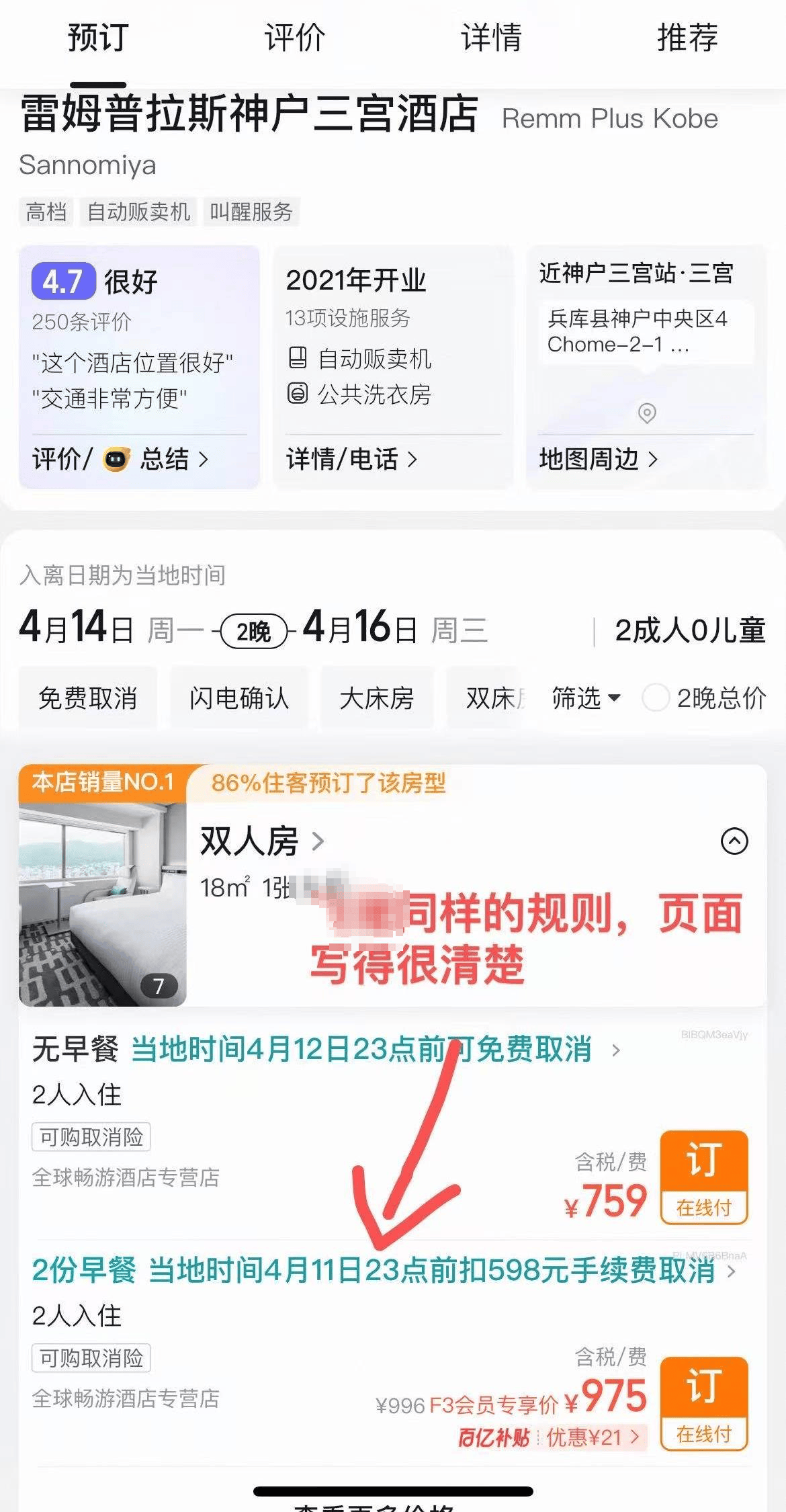Book the ¥759 无早餐 rate
This screenshot has width=786, height=1512.
pos(703,1177)
